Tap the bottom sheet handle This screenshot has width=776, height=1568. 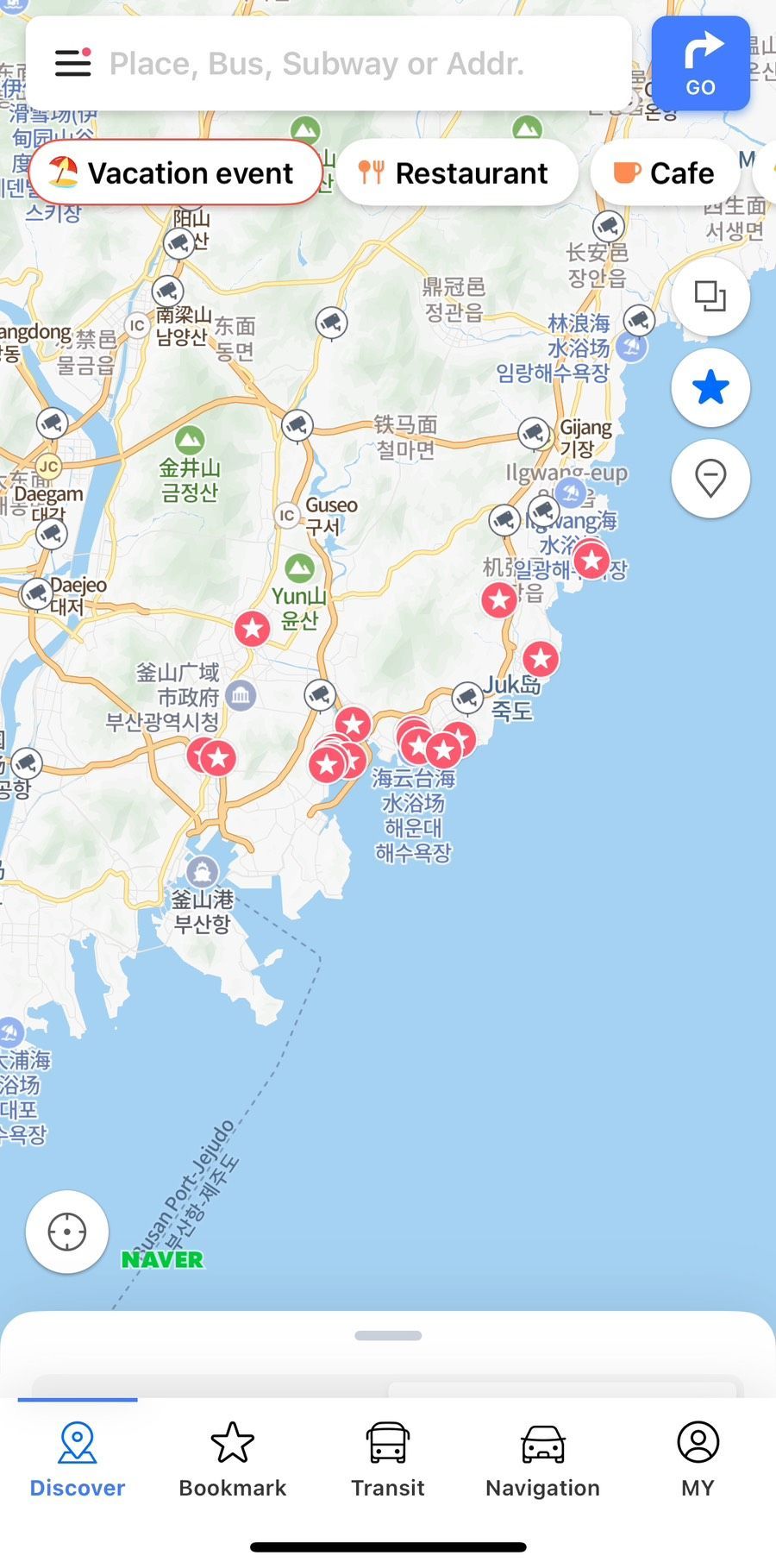coord(388,1335)
